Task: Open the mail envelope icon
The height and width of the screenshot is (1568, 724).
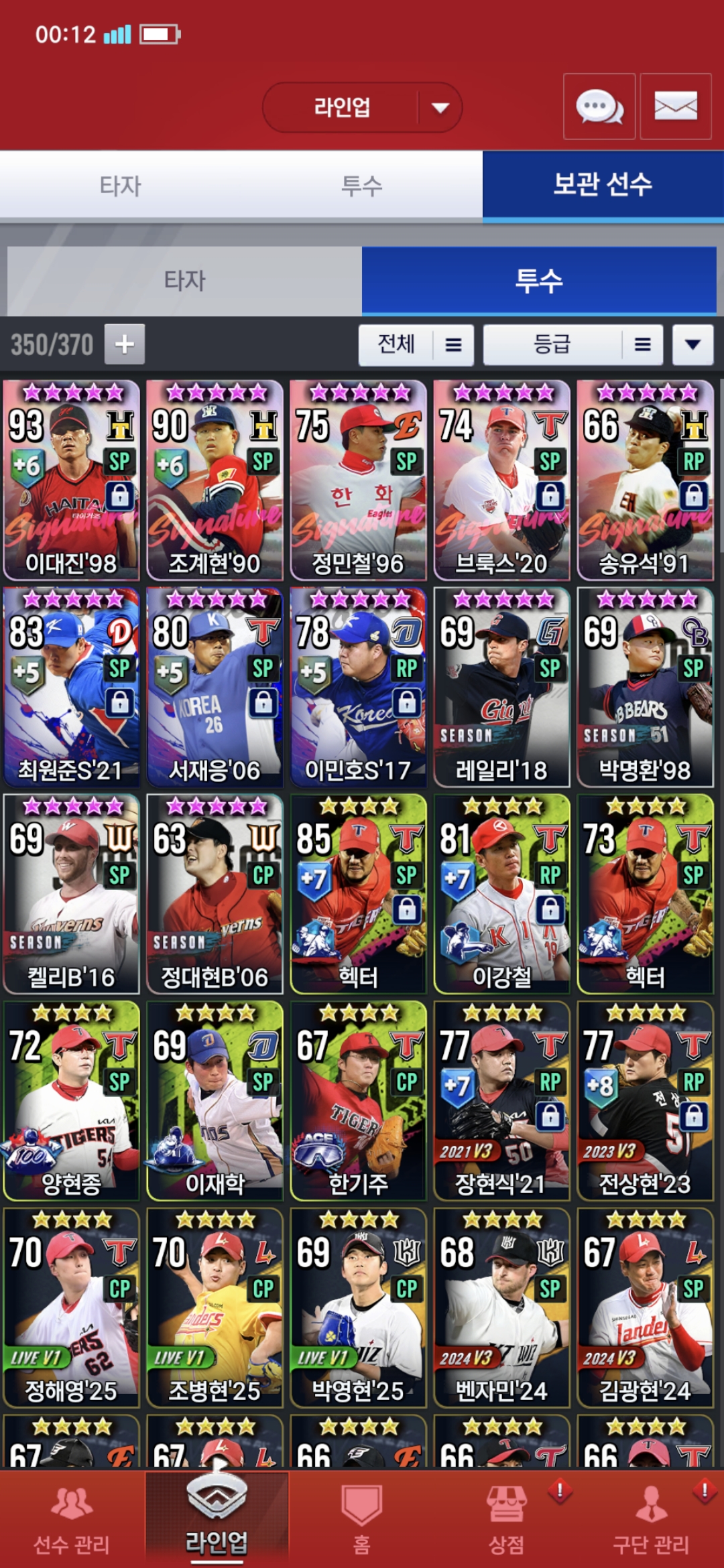Action: point(675,107)
